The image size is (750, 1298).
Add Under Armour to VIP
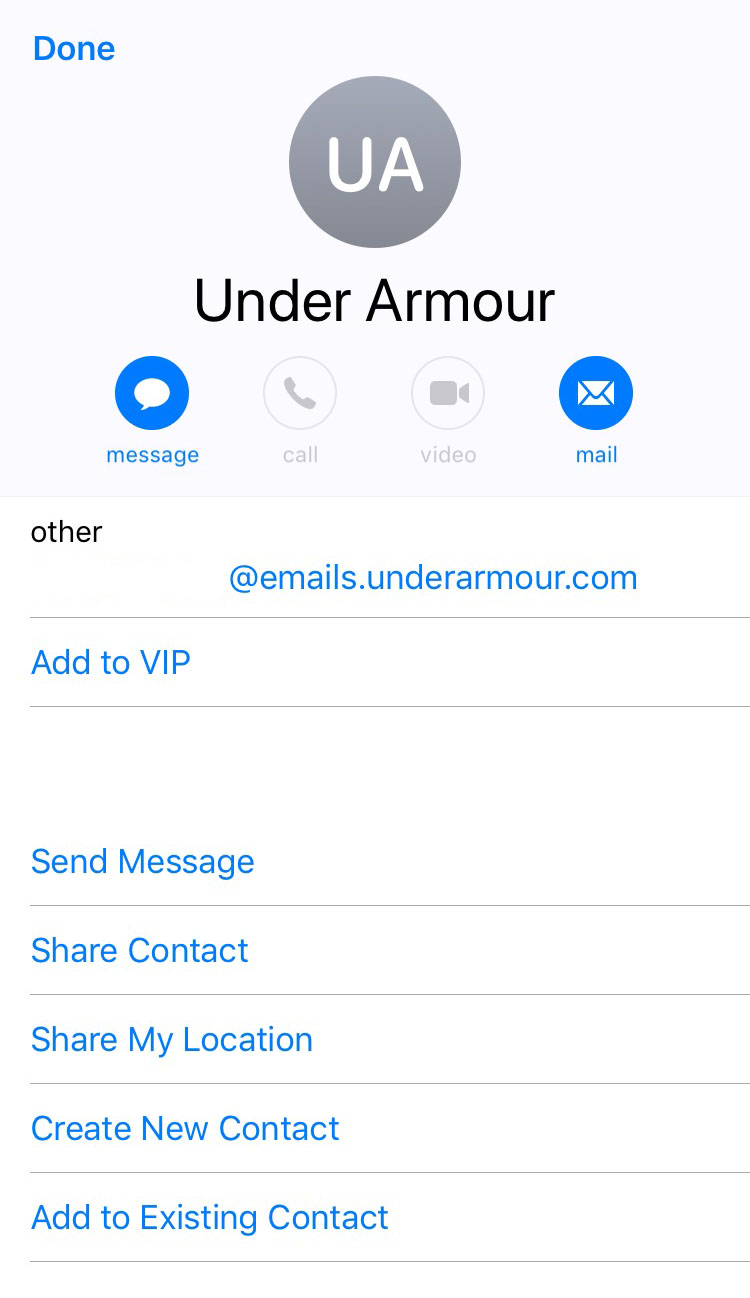111,662
